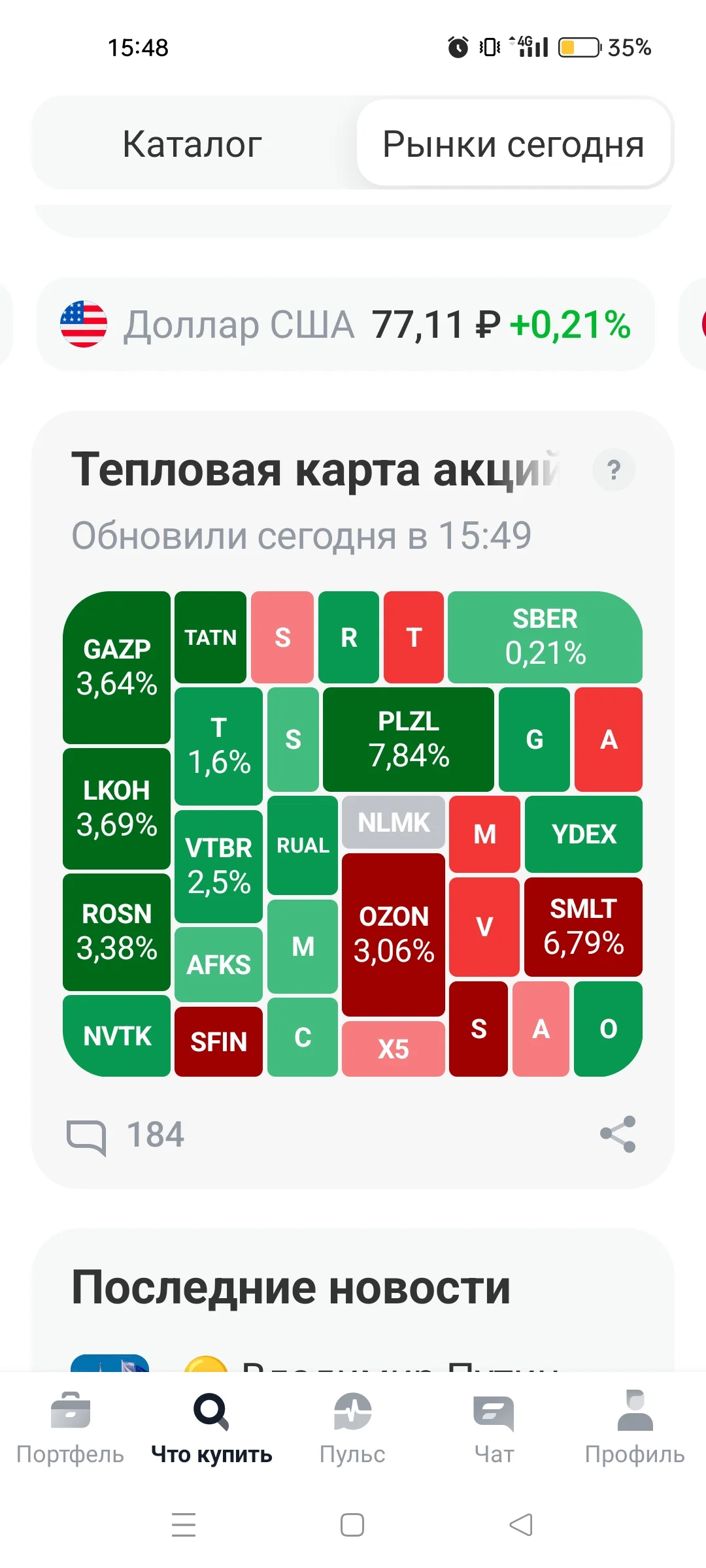This screenshot has height=1568, width=706.
Task: Open the Доллар США currency card
Action: coord(345,325)
